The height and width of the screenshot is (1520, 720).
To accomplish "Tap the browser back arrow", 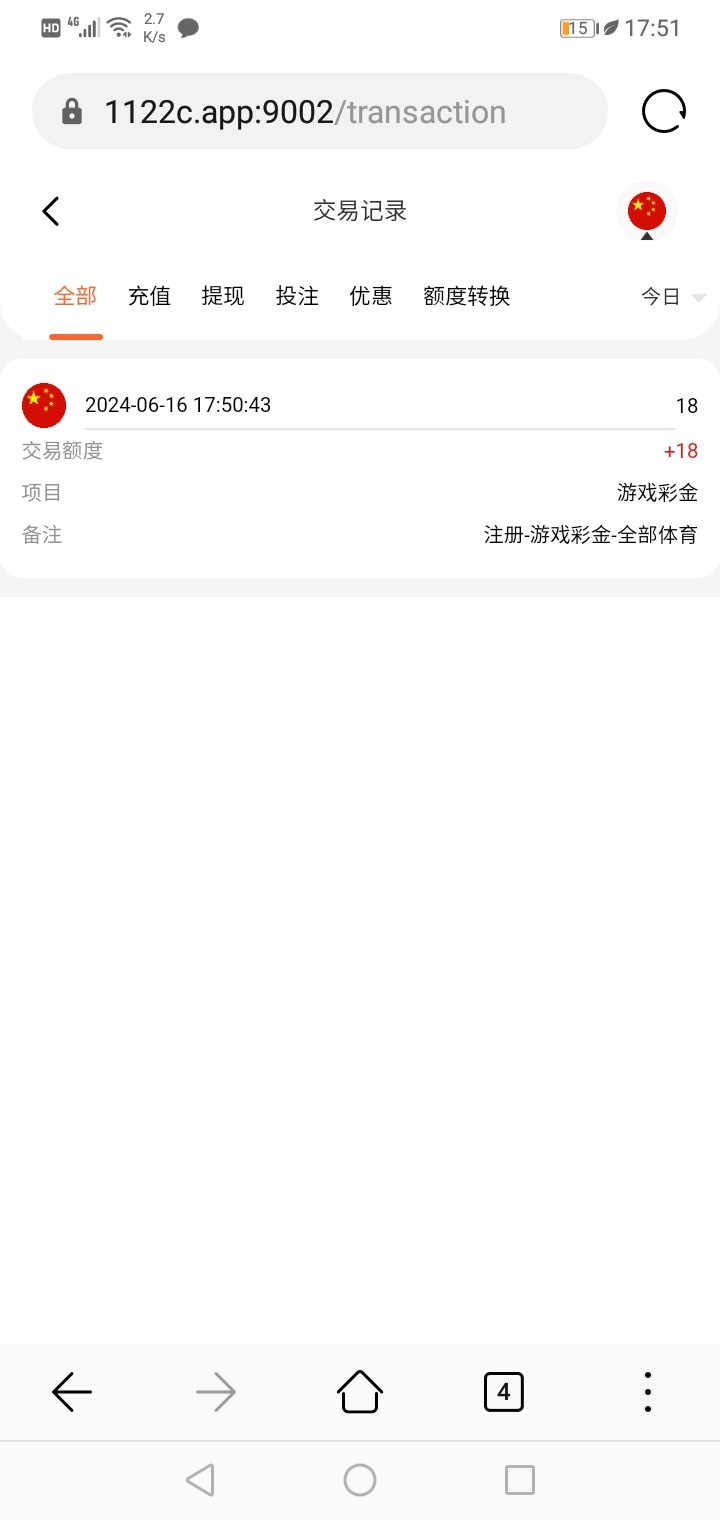I will pos(72,1391).
